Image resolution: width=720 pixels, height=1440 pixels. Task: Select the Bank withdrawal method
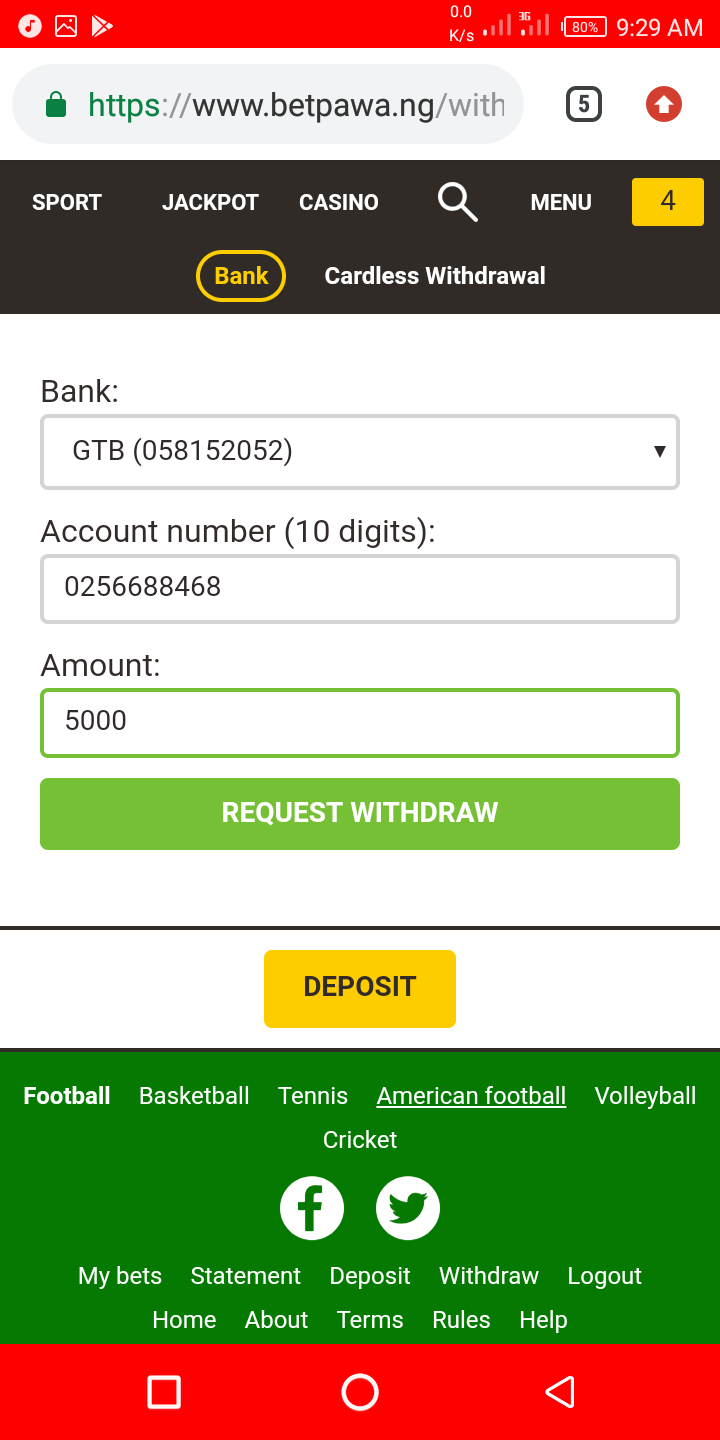coord(240,275)
